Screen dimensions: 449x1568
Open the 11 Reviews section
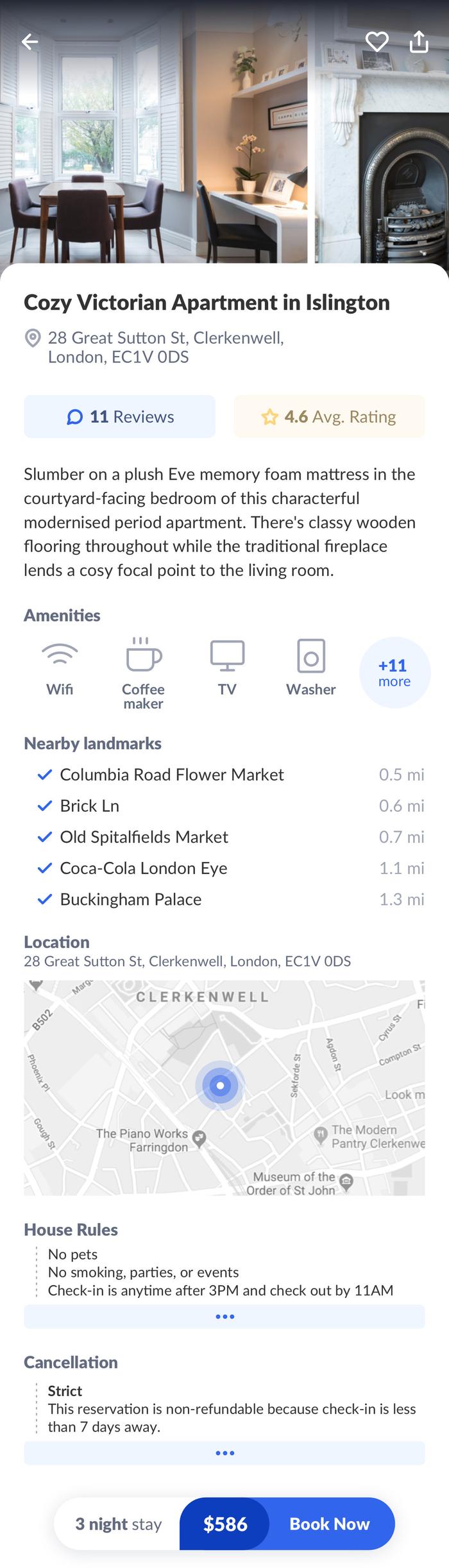[x=120, y=417]
